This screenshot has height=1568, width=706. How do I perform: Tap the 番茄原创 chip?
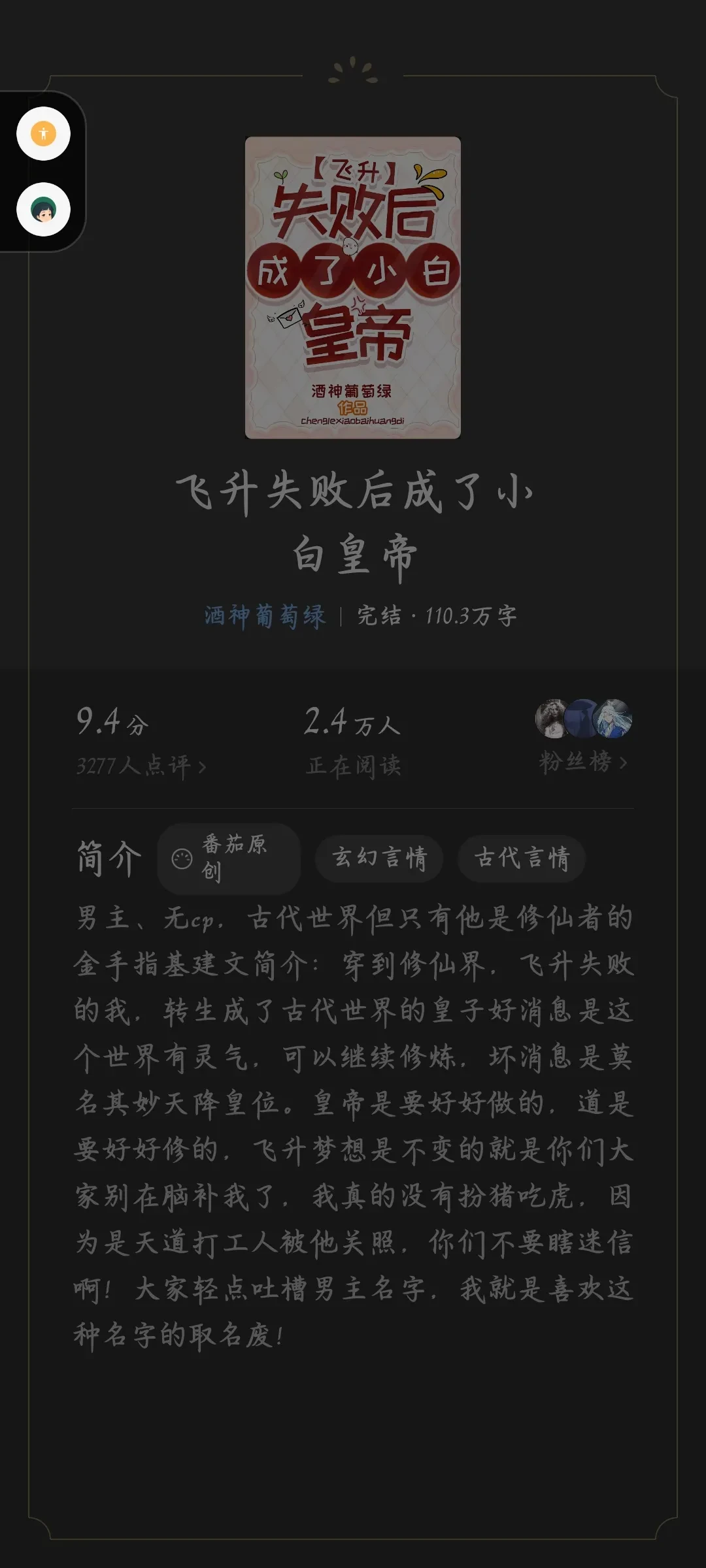229,858
